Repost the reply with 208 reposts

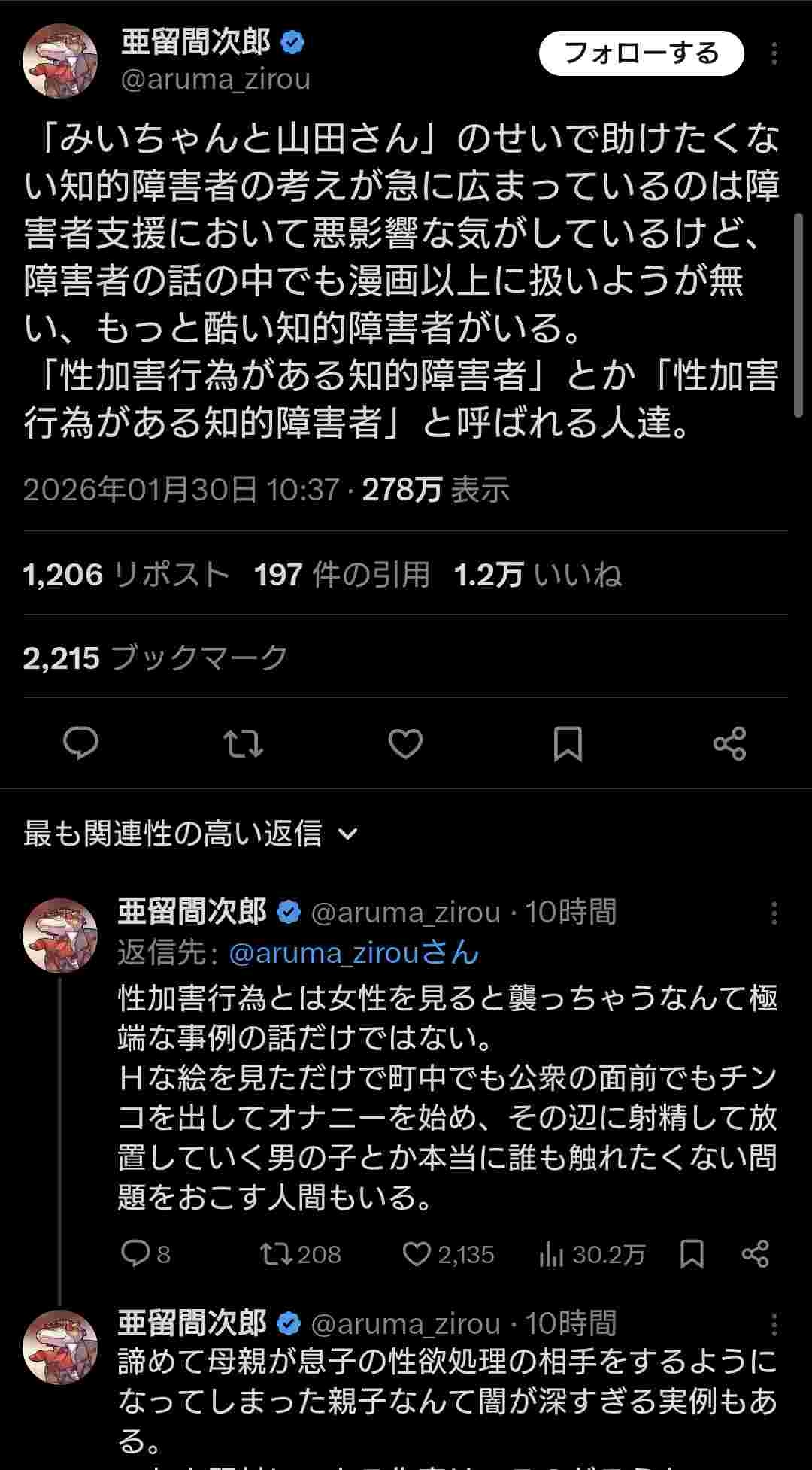pos(300,1253)
